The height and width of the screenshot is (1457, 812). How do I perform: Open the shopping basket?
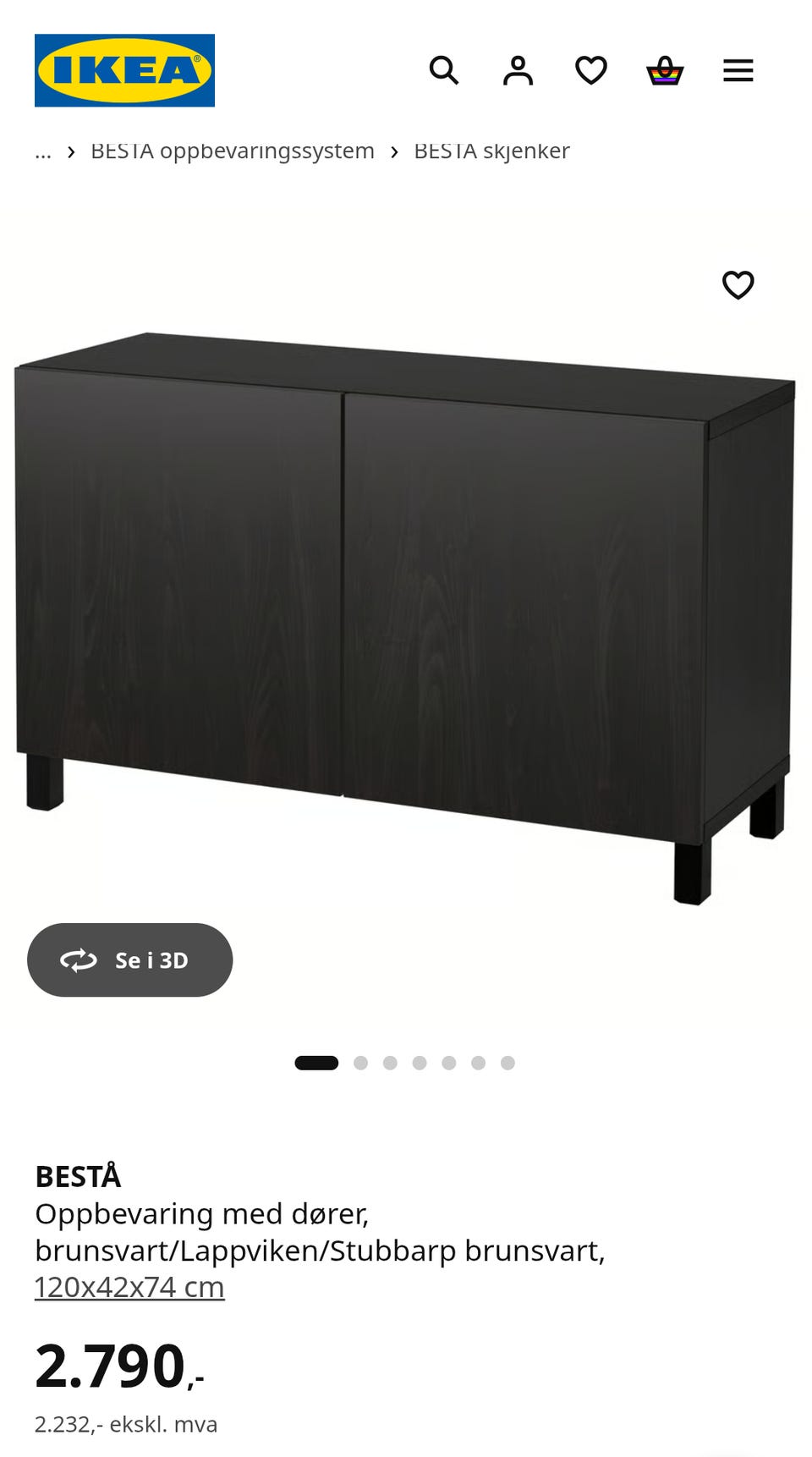[x=665, y=70]
